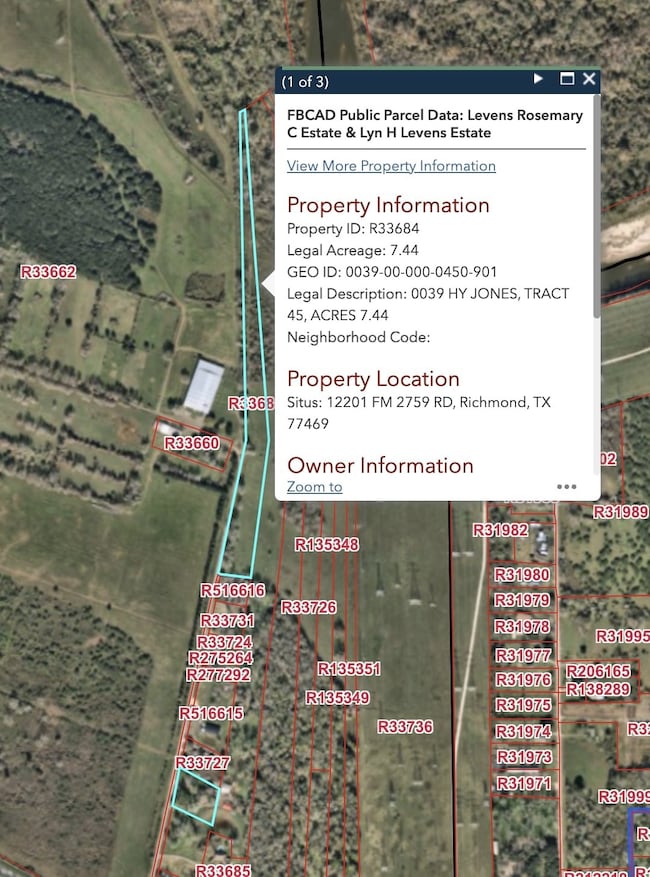Select parcel R33660 on the map

click(192, 443)
